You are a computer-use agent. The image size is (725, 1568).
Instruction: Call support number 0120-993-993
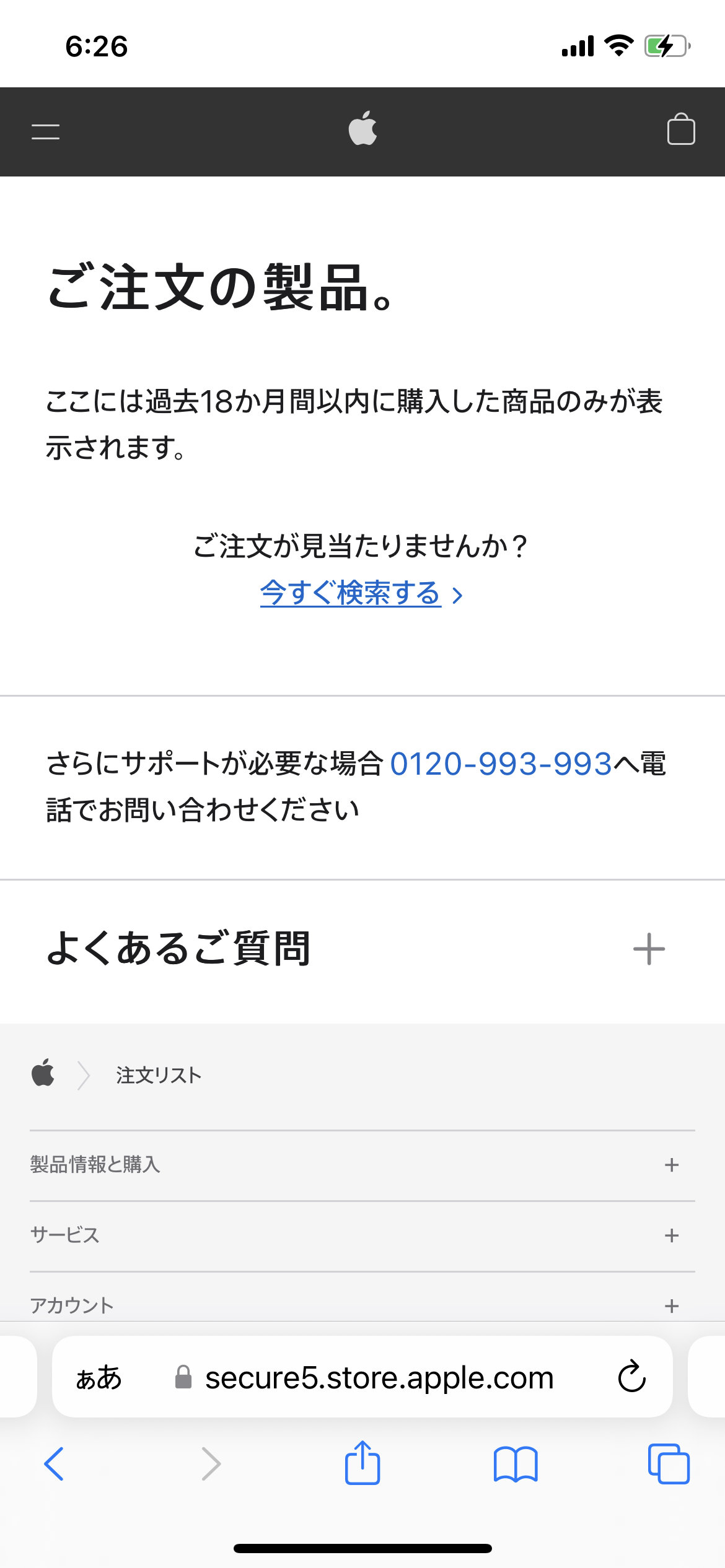coord(501,764)
